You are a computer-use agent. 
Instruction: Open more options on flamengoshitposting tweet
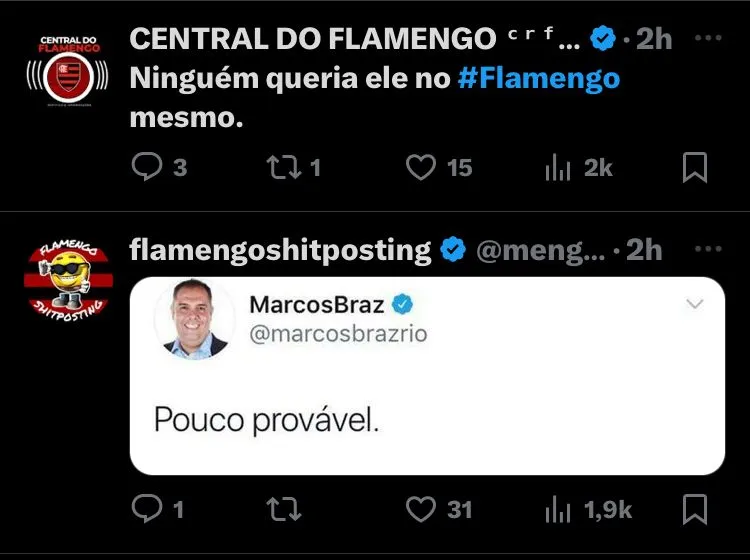tap(708, 249)
